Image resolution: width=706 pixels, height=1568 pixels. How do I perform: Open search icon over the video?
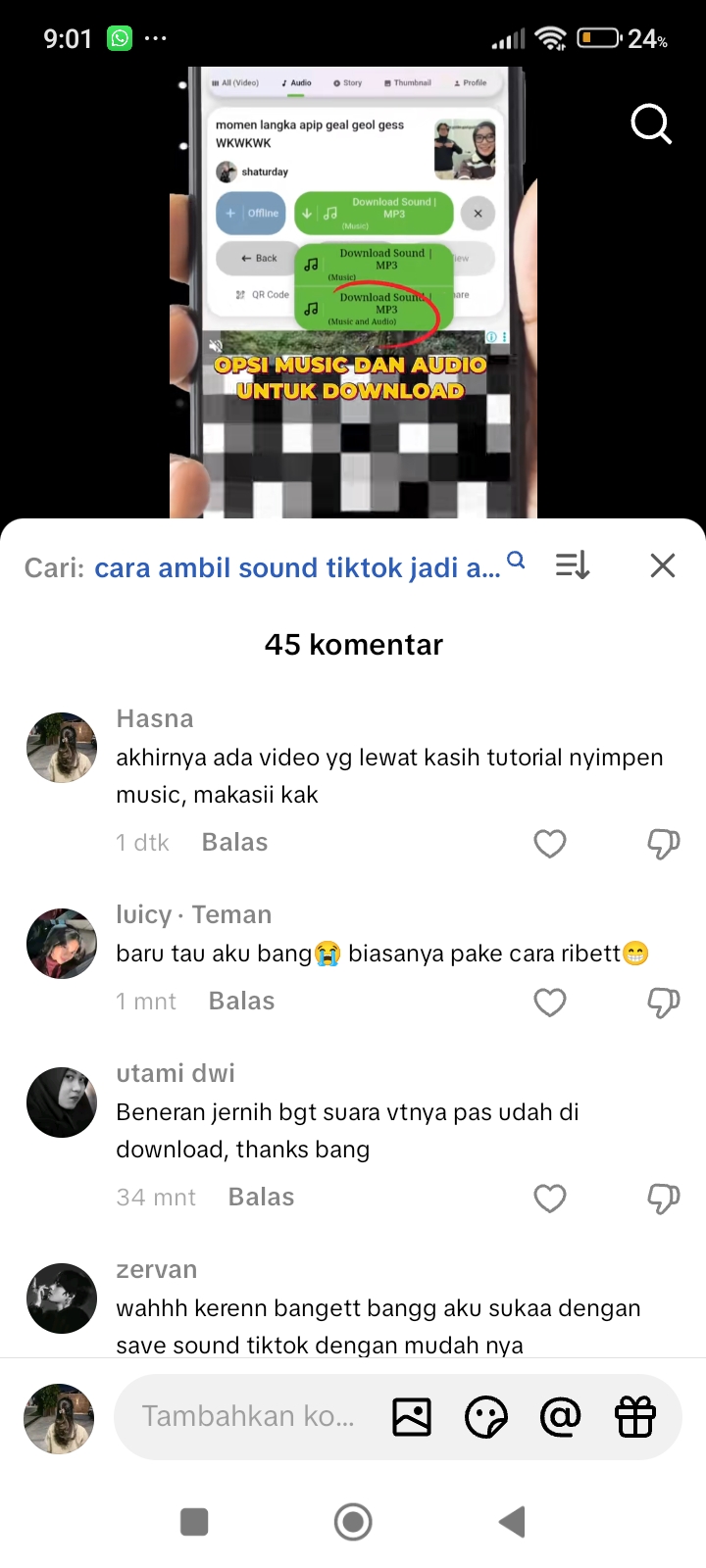650,124
